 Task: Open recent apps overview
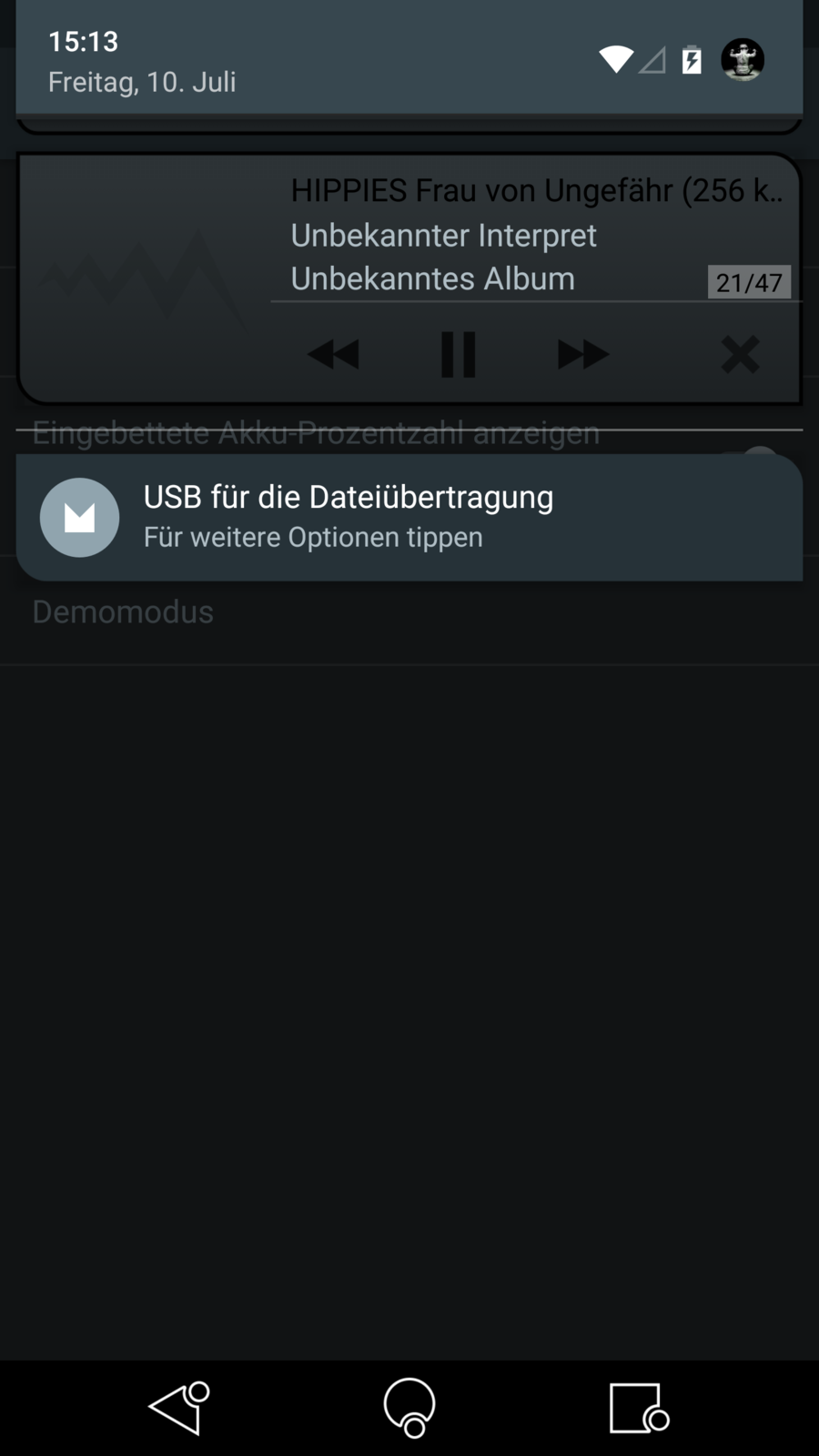pyautogui.click(x=638, y=1409)
